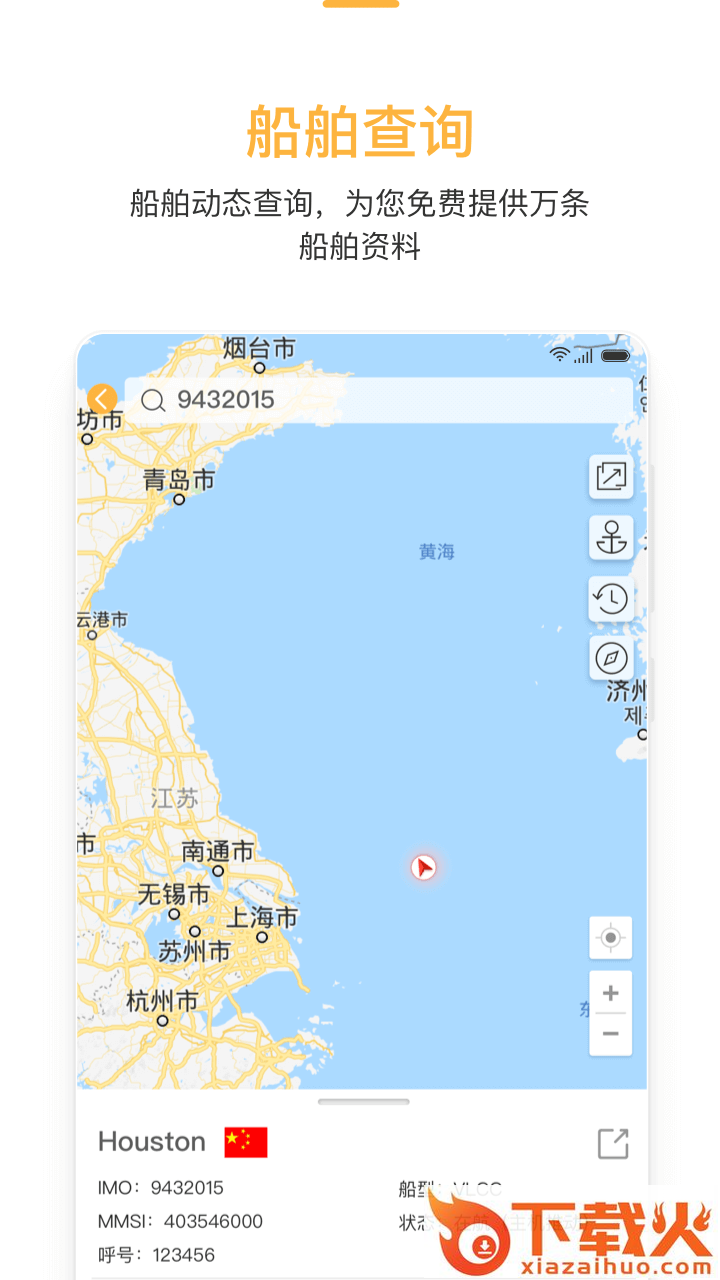Click the magnifier icon in search bar
The image size is (720, 1280).
(x=153, y=400)
